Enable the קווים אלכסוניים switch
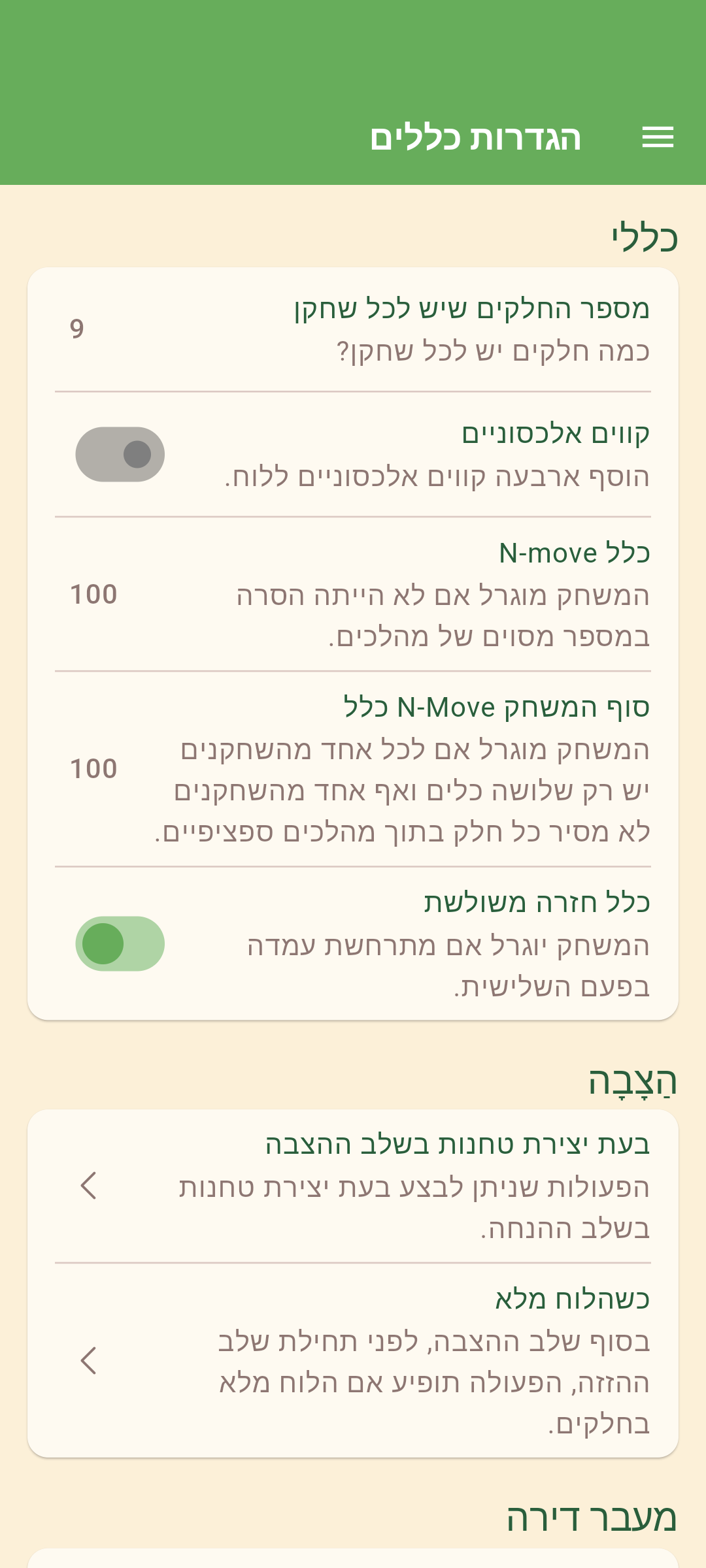Image resolution: width=706 pixels, height=1568 pixels. [x=120, y=455]
